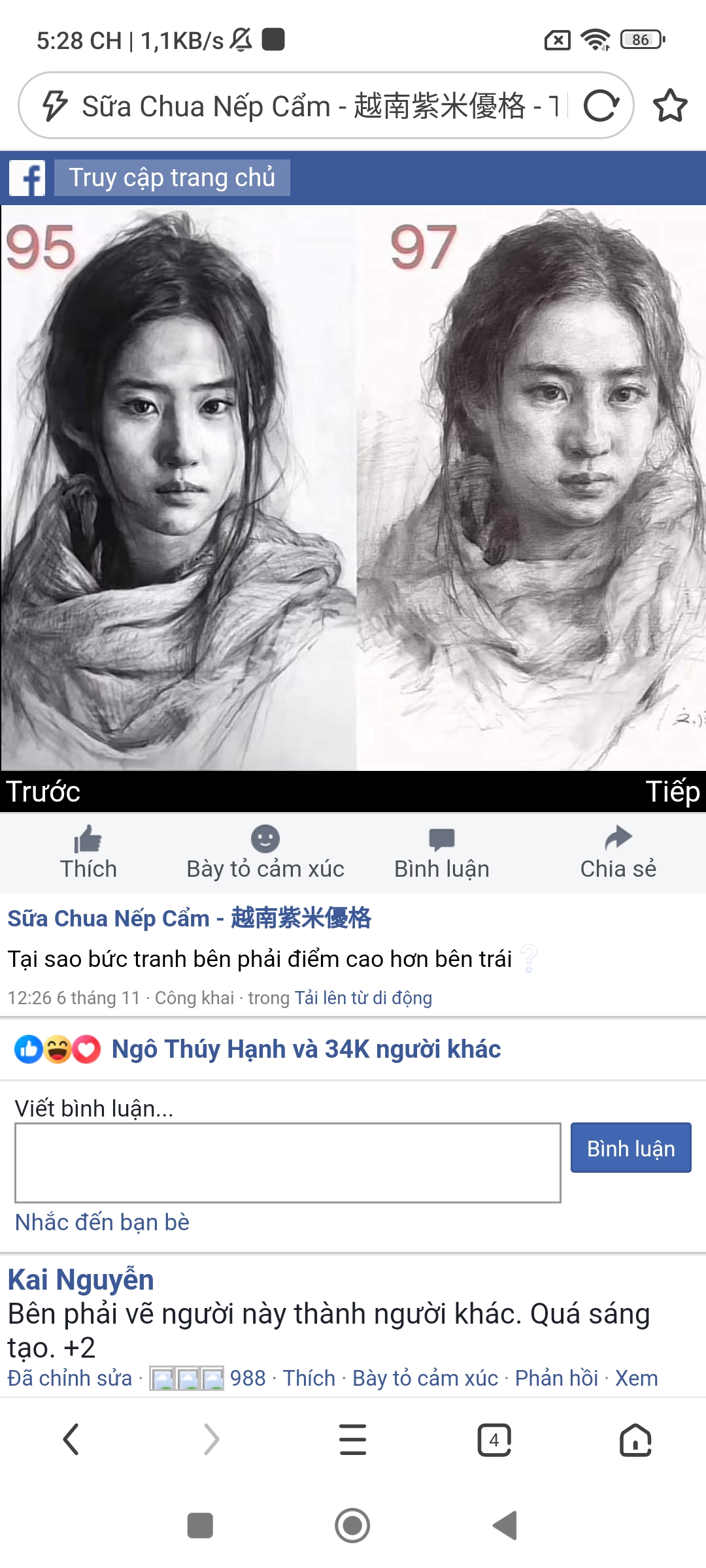Tap the Truy cập trang chủ button
706x1568 pixels.
(x=172, y=178)
